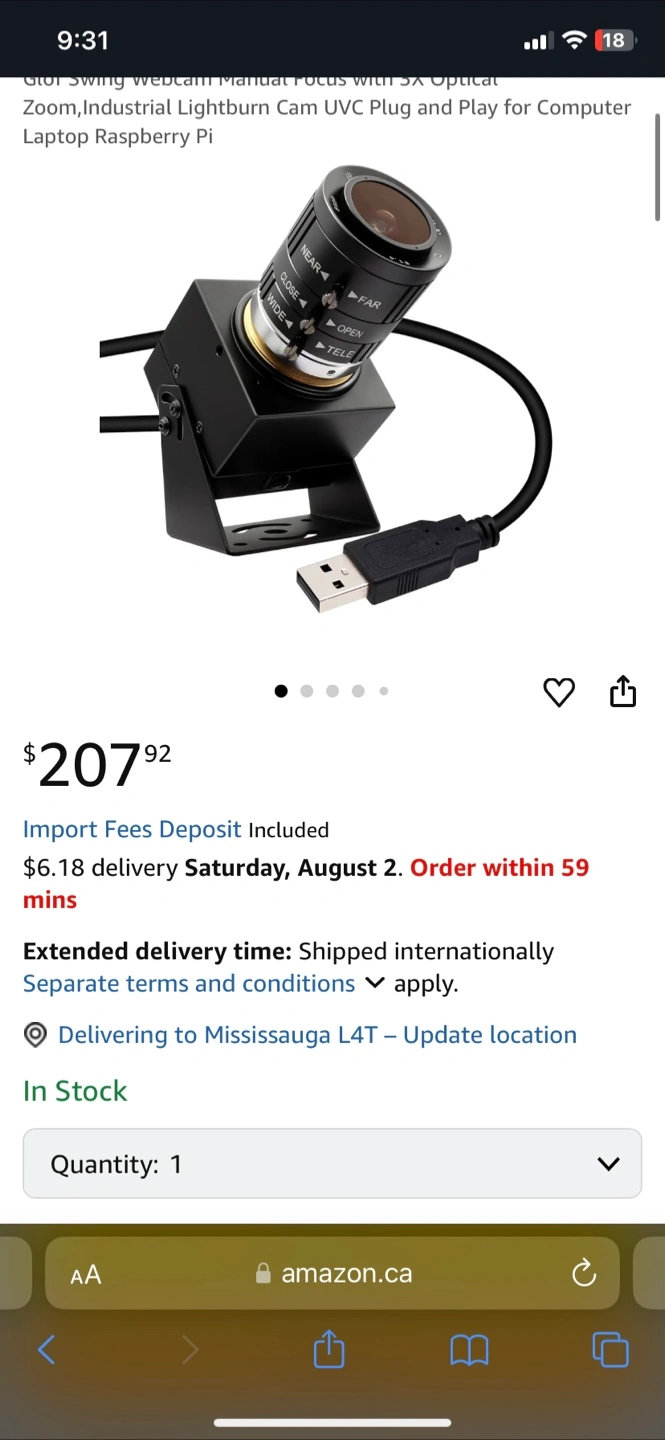Image resolution: width=665 pixels, height=1440 pixels.
Task: Share this product listing
Action: [x=623, y=691]
